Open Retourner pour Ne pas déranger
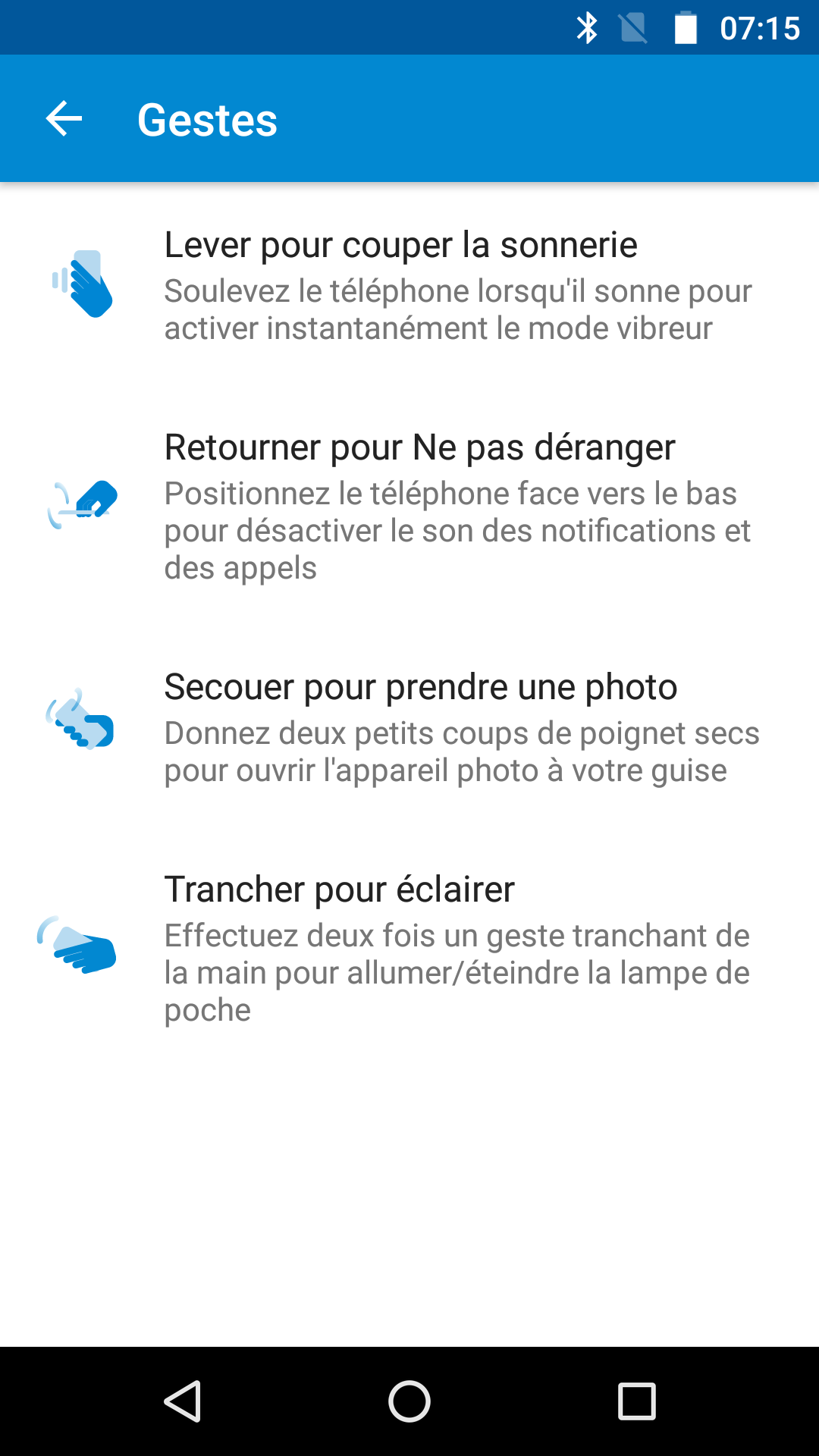819x1456 pixels. click(x=409, y=505)
